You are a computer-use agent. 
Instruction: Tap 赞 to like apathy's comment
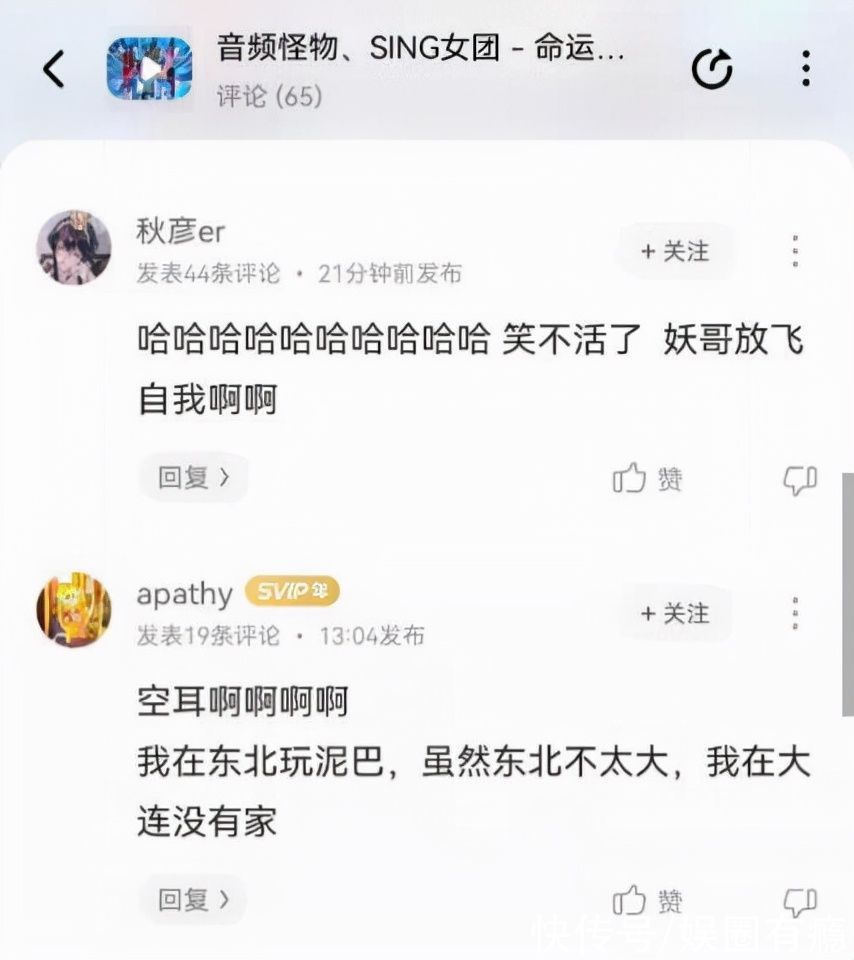(x=646, y=901)
